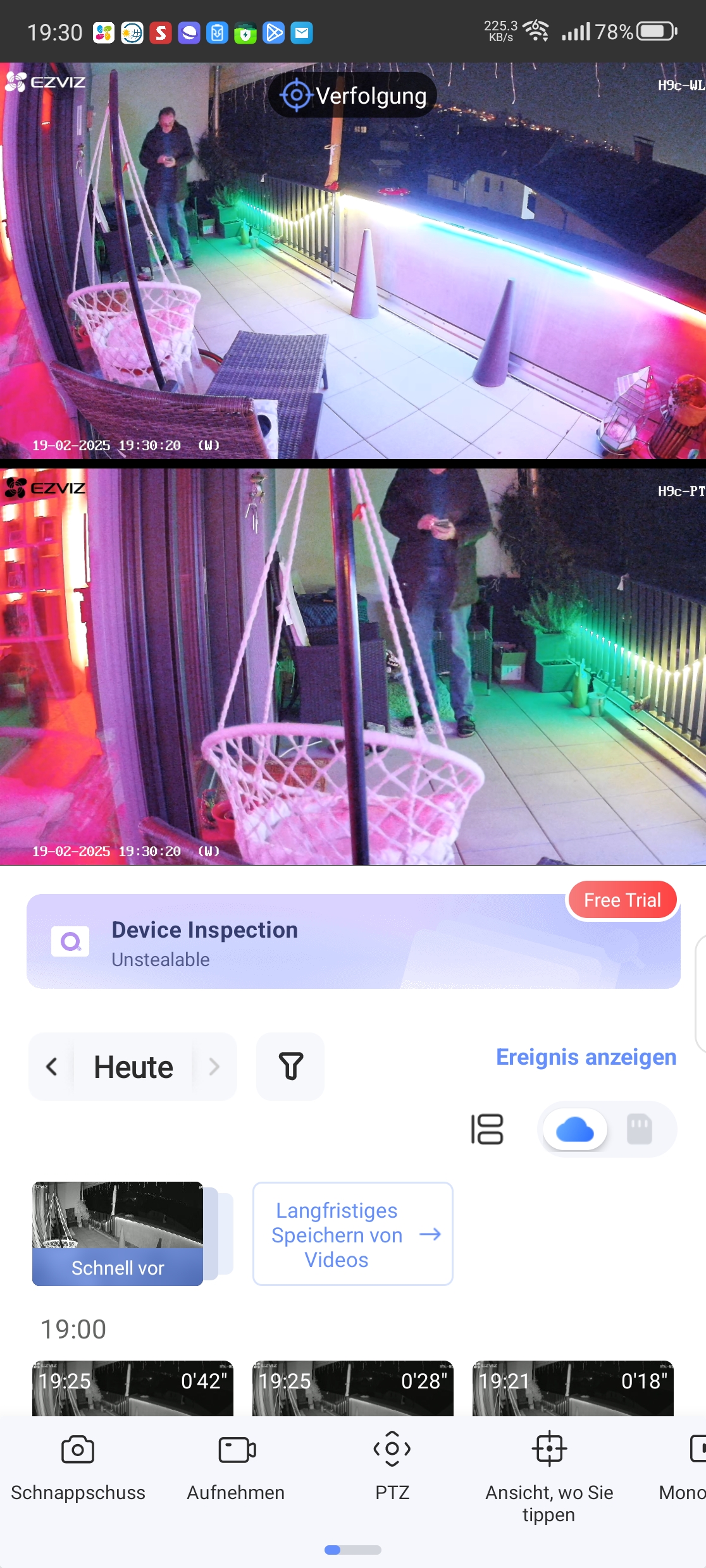Tap the Verfolgung tracking button
706x1568 pixels.
coord(353,95)
